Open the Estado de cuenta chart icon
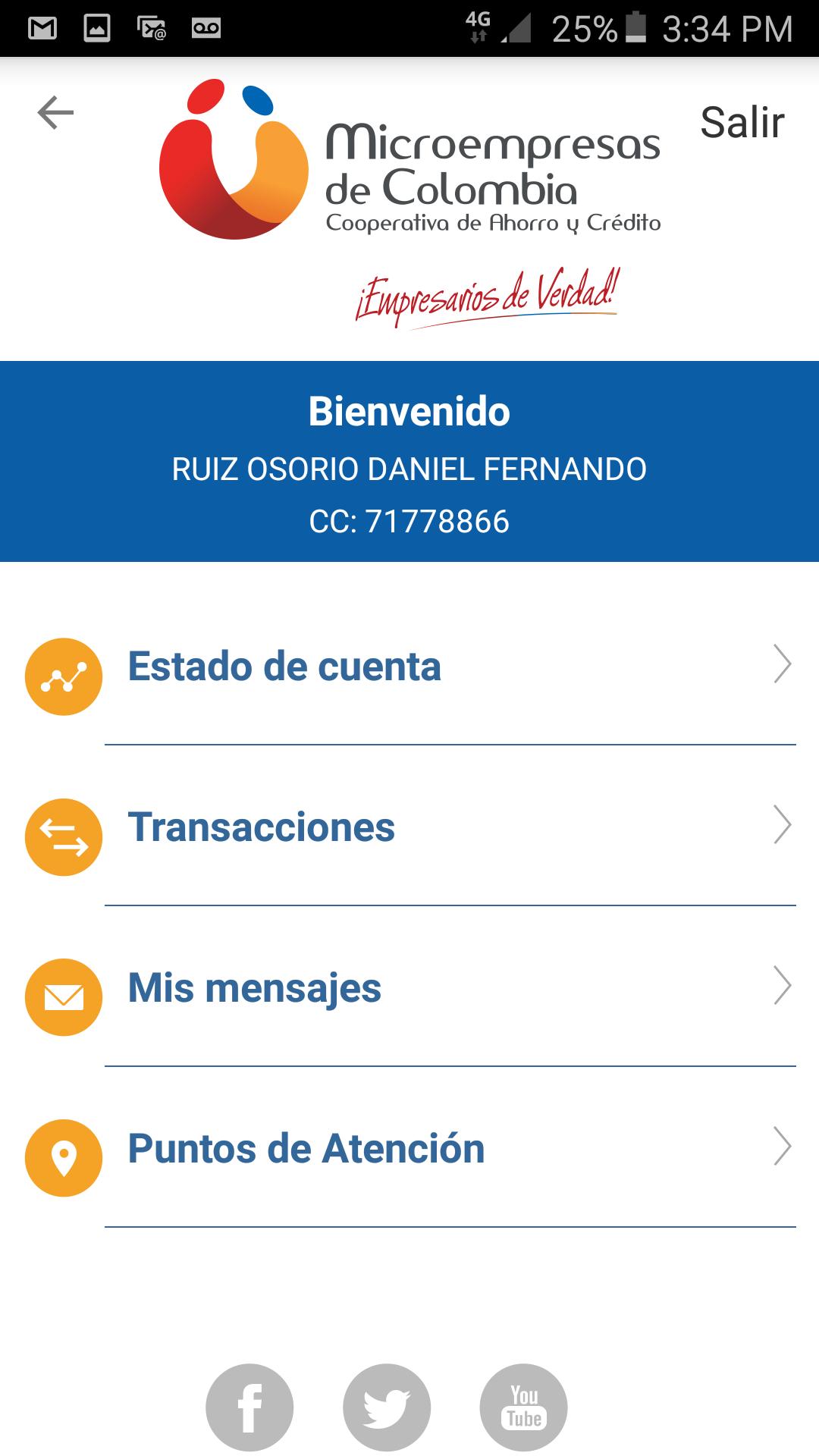This screenshot has height=1456, width=819. point(64,677)
